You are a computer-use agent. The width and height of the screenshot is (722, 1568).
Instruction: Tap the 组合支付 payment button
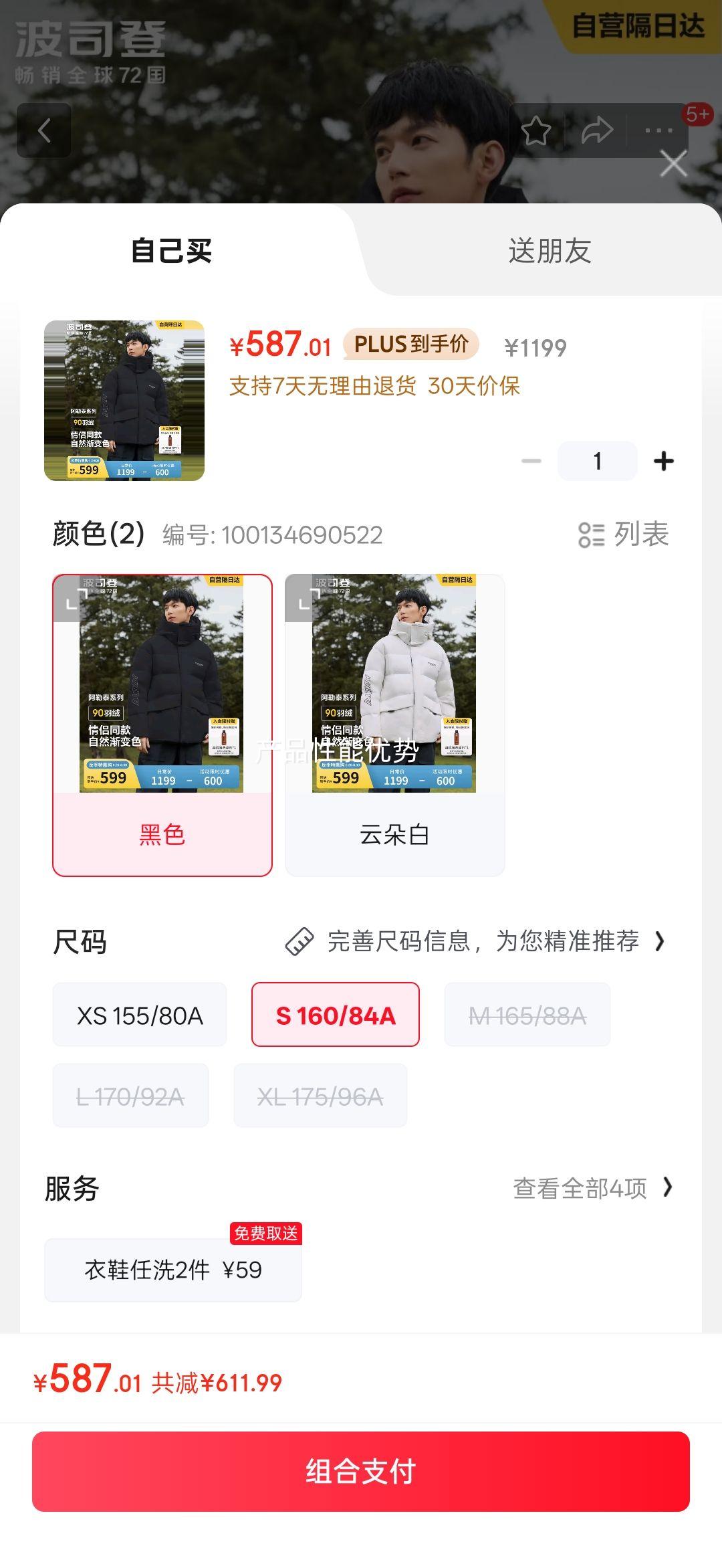361,1472
